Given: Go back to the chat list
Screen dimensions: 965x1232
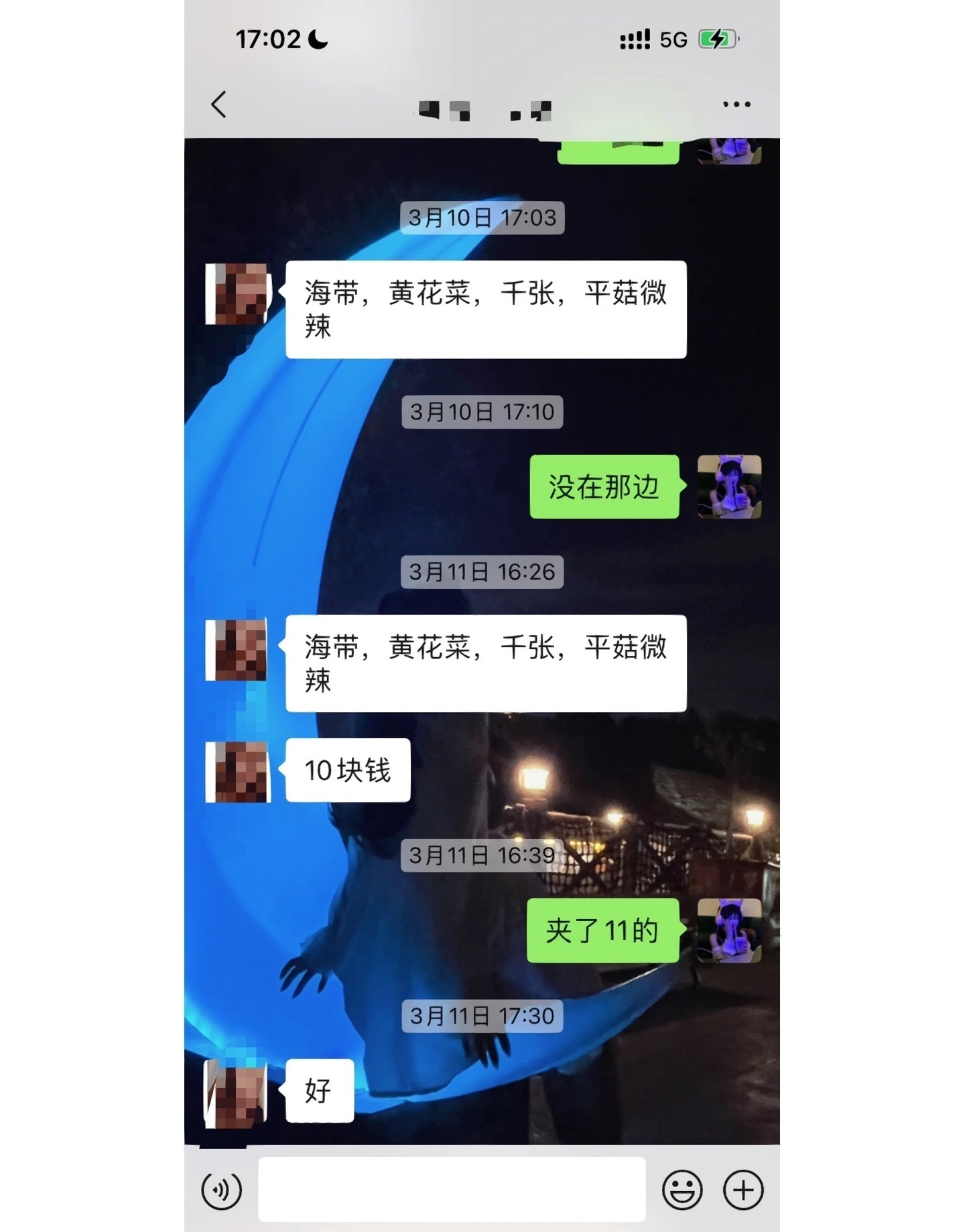Looking at the screenshot, I should (218, 105).
